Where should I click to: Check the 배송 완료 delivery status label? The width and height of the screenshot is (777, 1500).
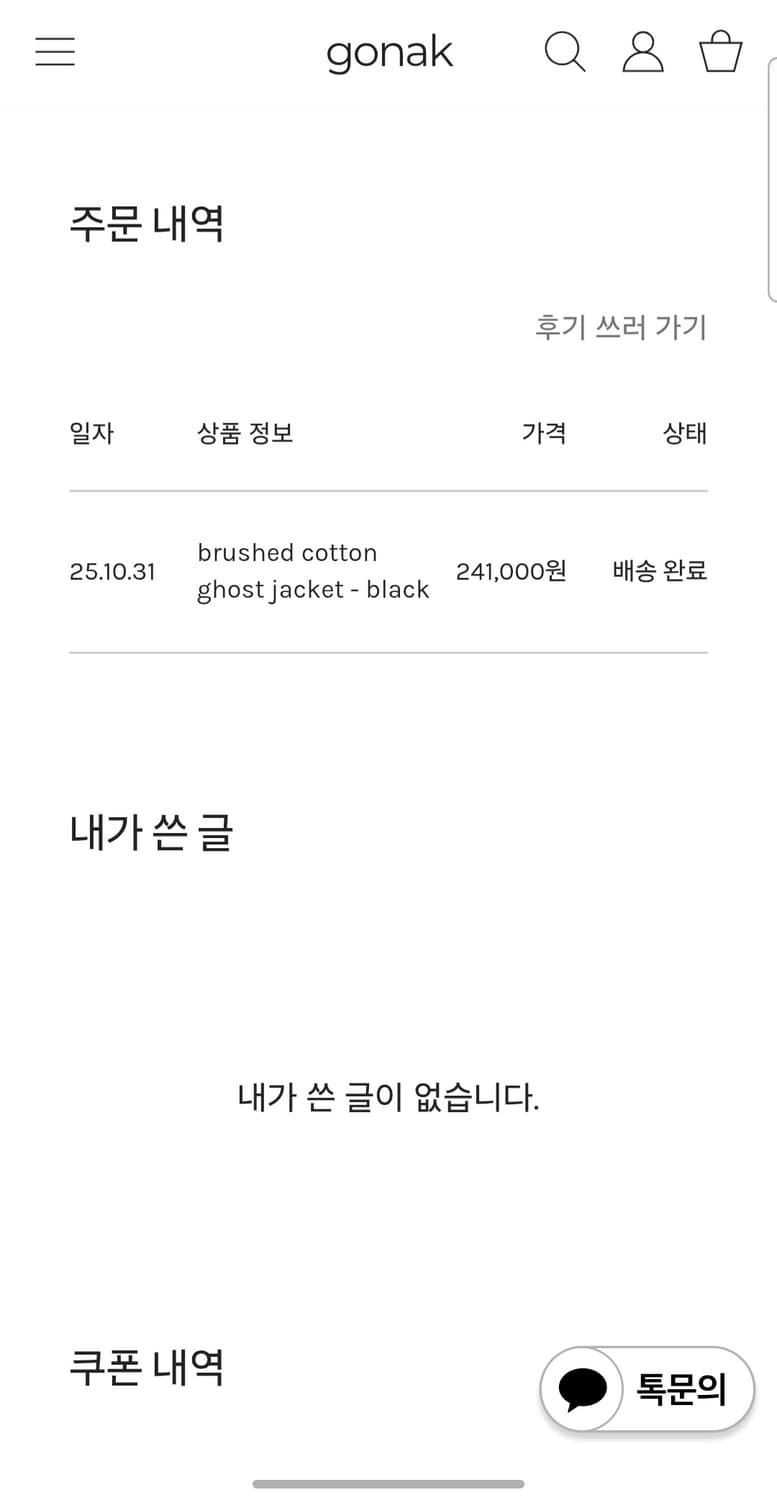click(659, 570)
